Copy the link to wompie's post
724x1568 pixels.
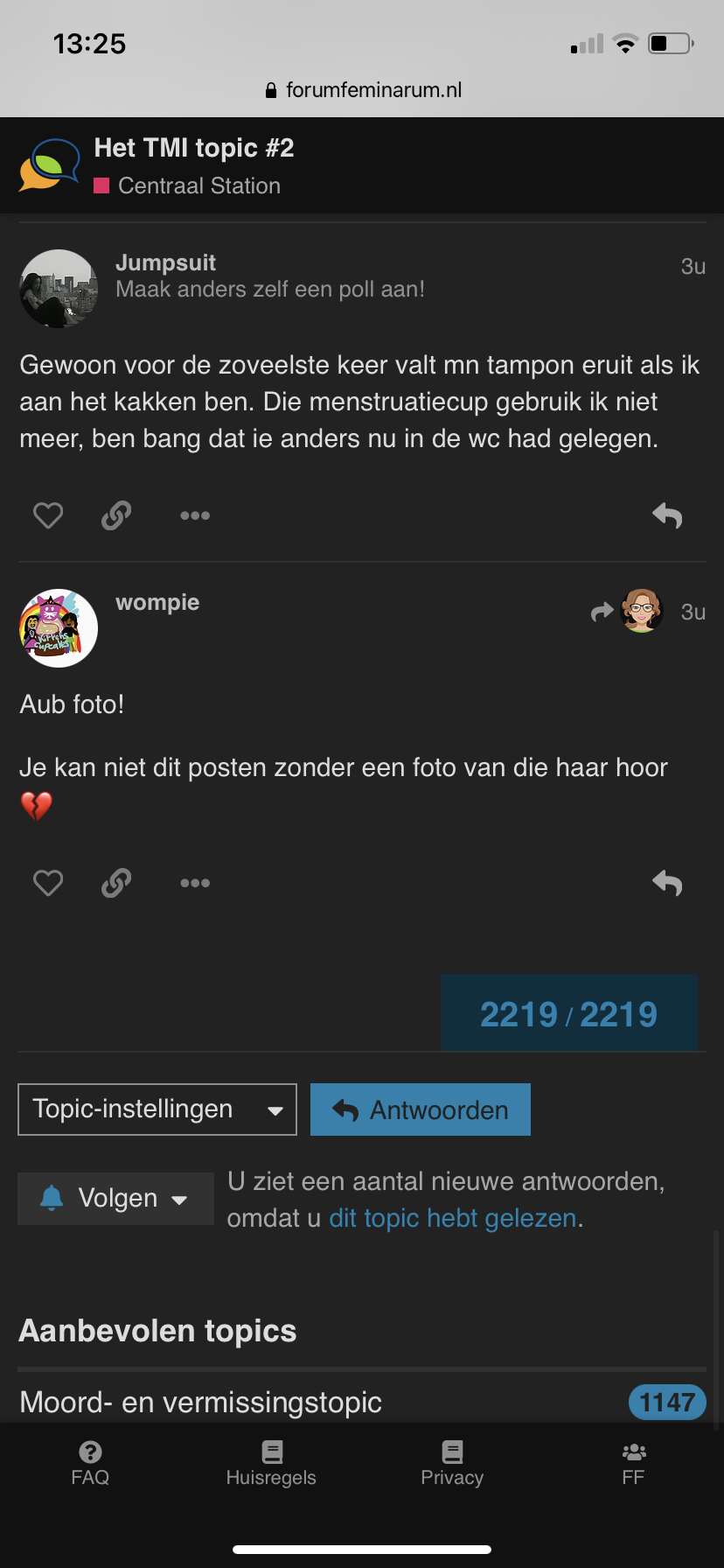coord(116,883)
